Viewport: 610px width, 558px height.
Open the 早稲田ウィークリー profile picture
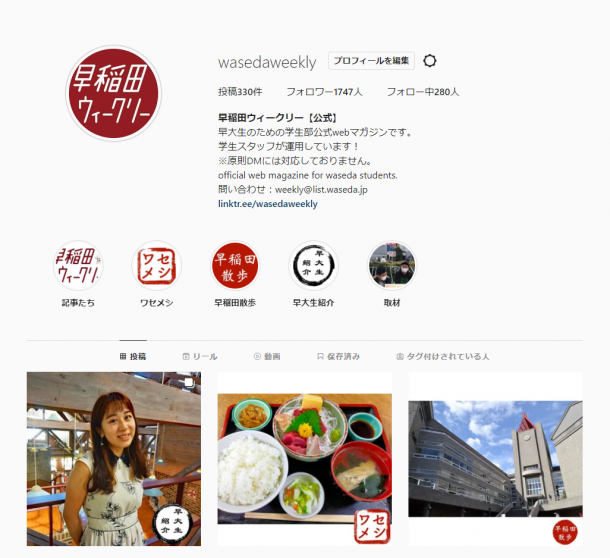point(113,93)
